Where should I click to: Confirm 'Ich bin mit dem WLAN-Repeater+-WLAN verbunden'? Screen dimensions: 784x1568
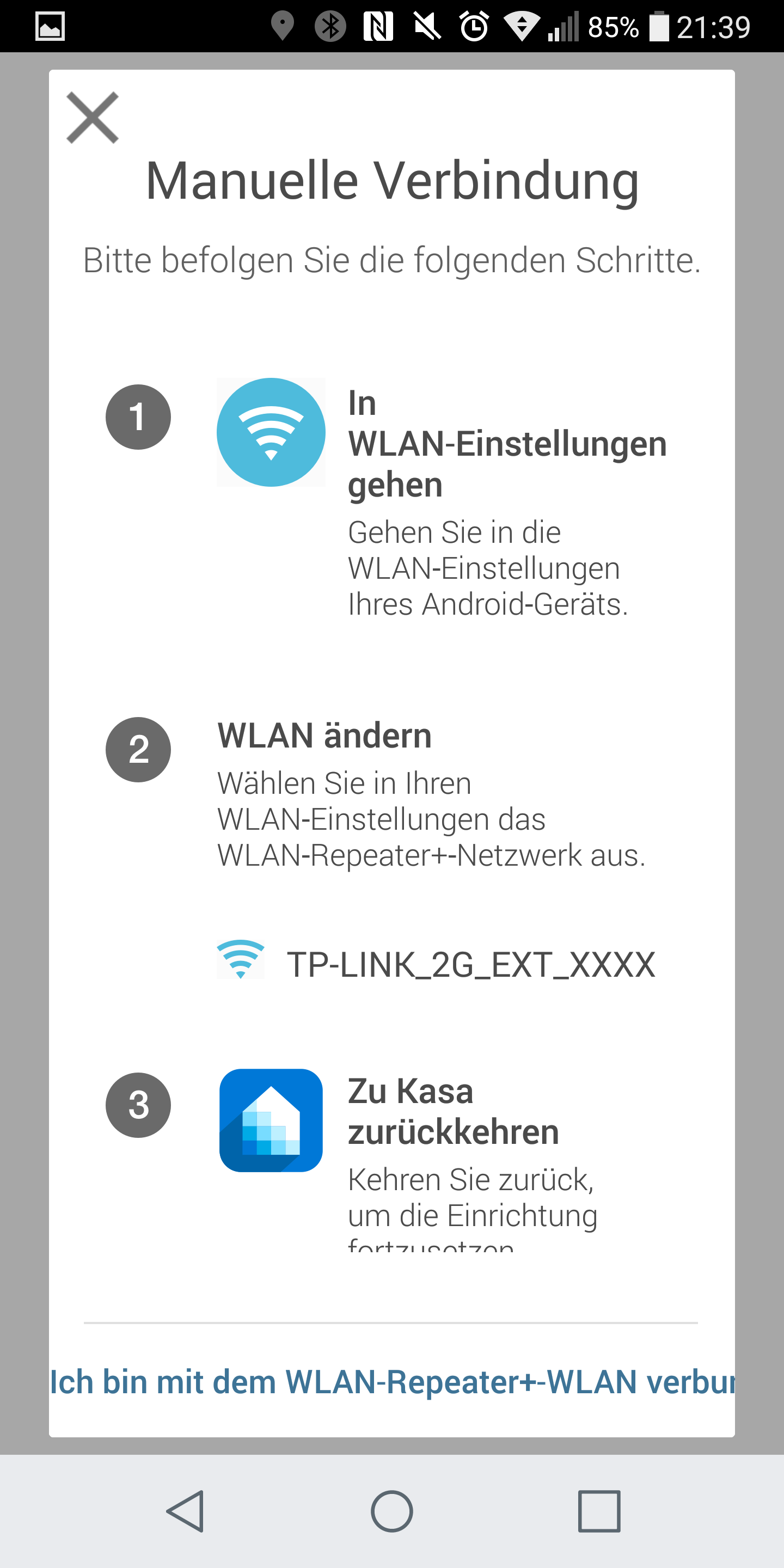point(392,1382)
